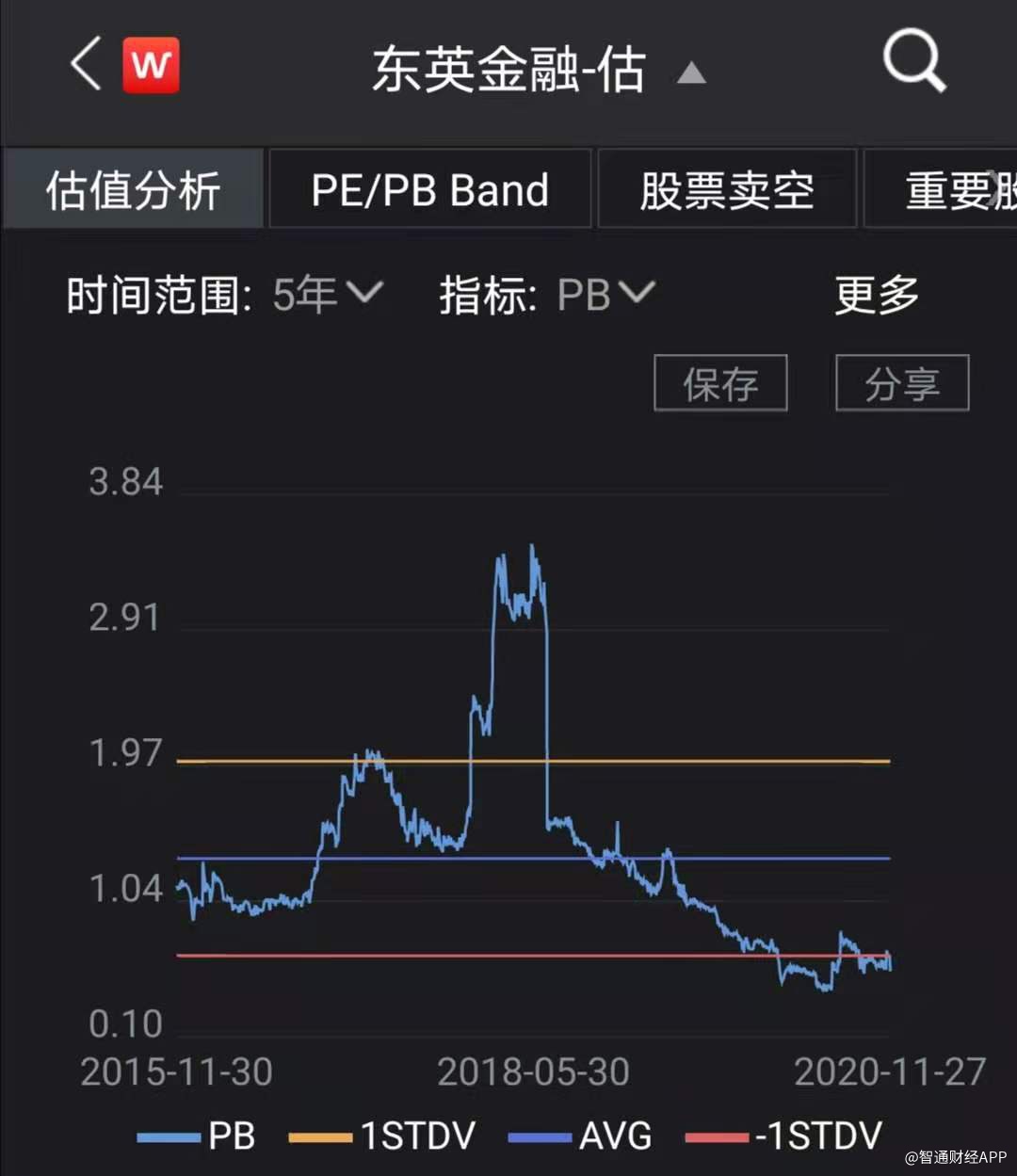Switch to the PE/PB Band tab
Viewport: 1017px width, 1176px height.
430,189
